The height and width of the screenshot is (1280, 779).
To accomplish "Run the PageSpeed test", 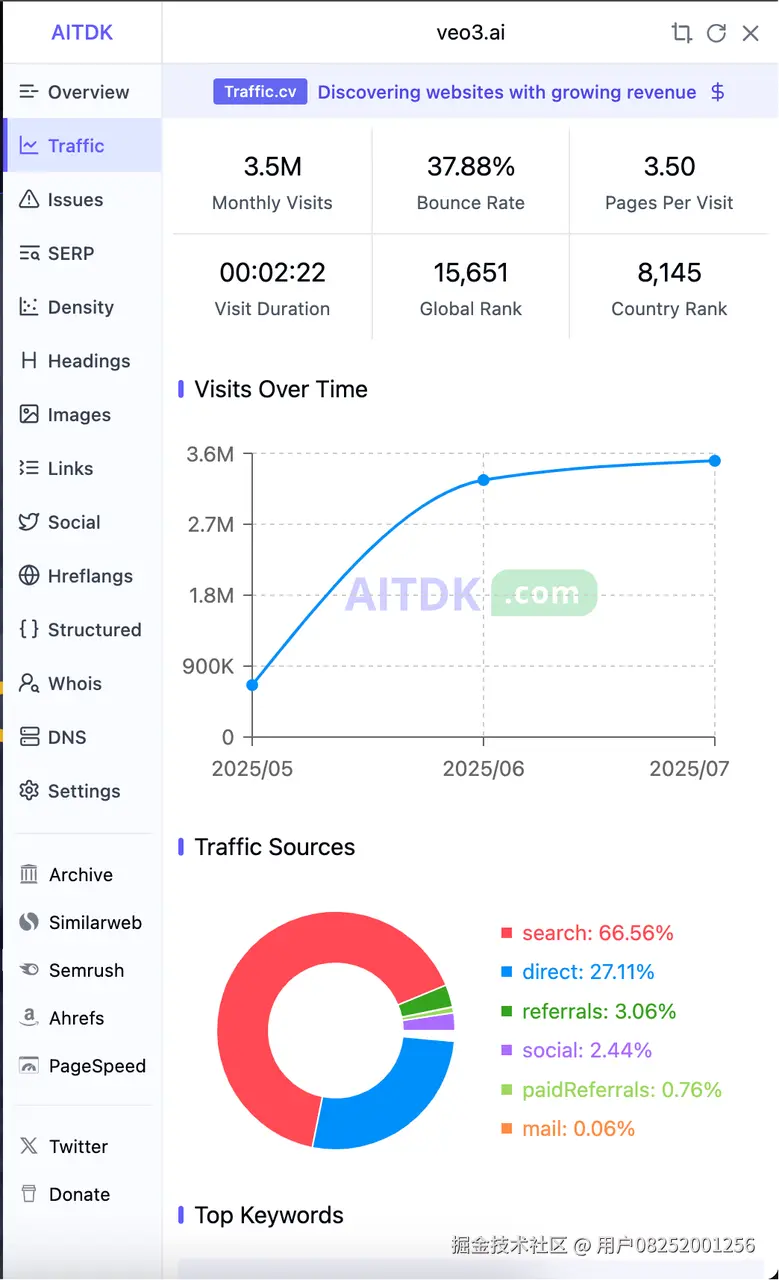I will pos(99,1066).
